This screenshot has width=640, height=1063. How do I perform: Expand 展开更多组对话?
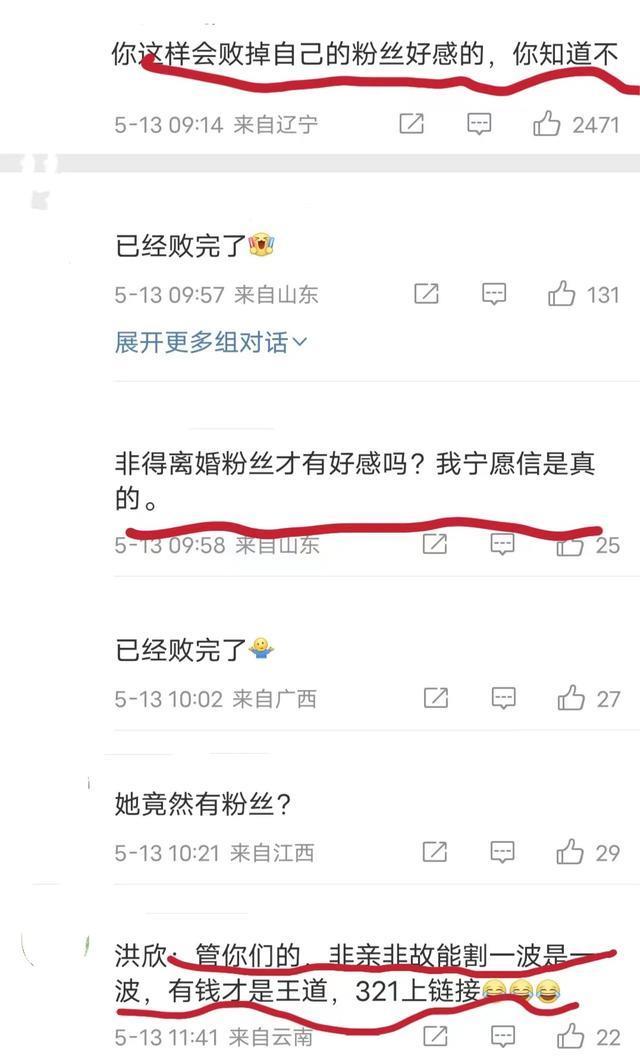[x=211, y=342]
